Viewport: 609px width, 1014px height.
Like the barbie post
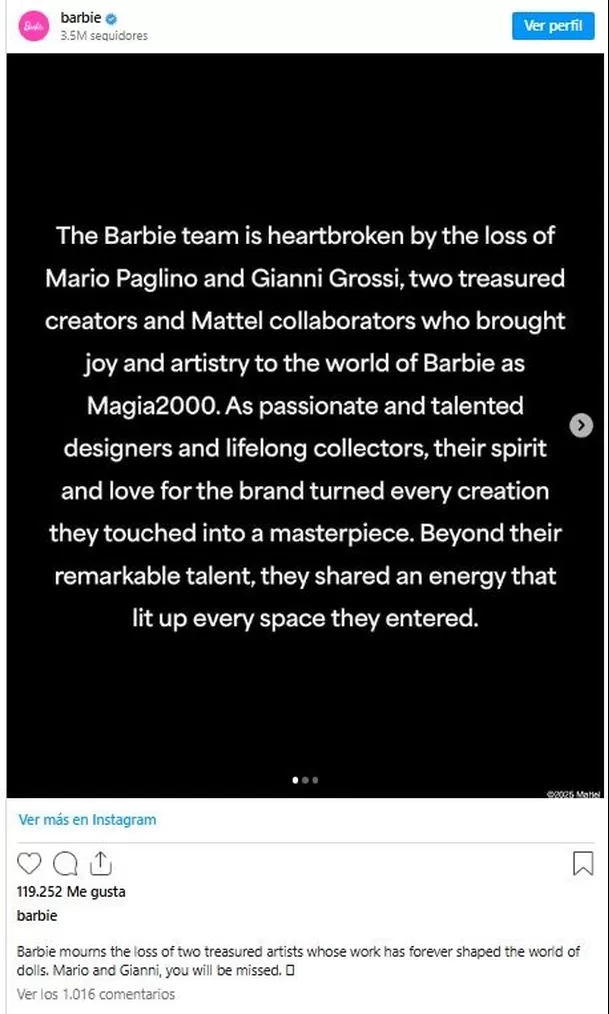[30, 863]
